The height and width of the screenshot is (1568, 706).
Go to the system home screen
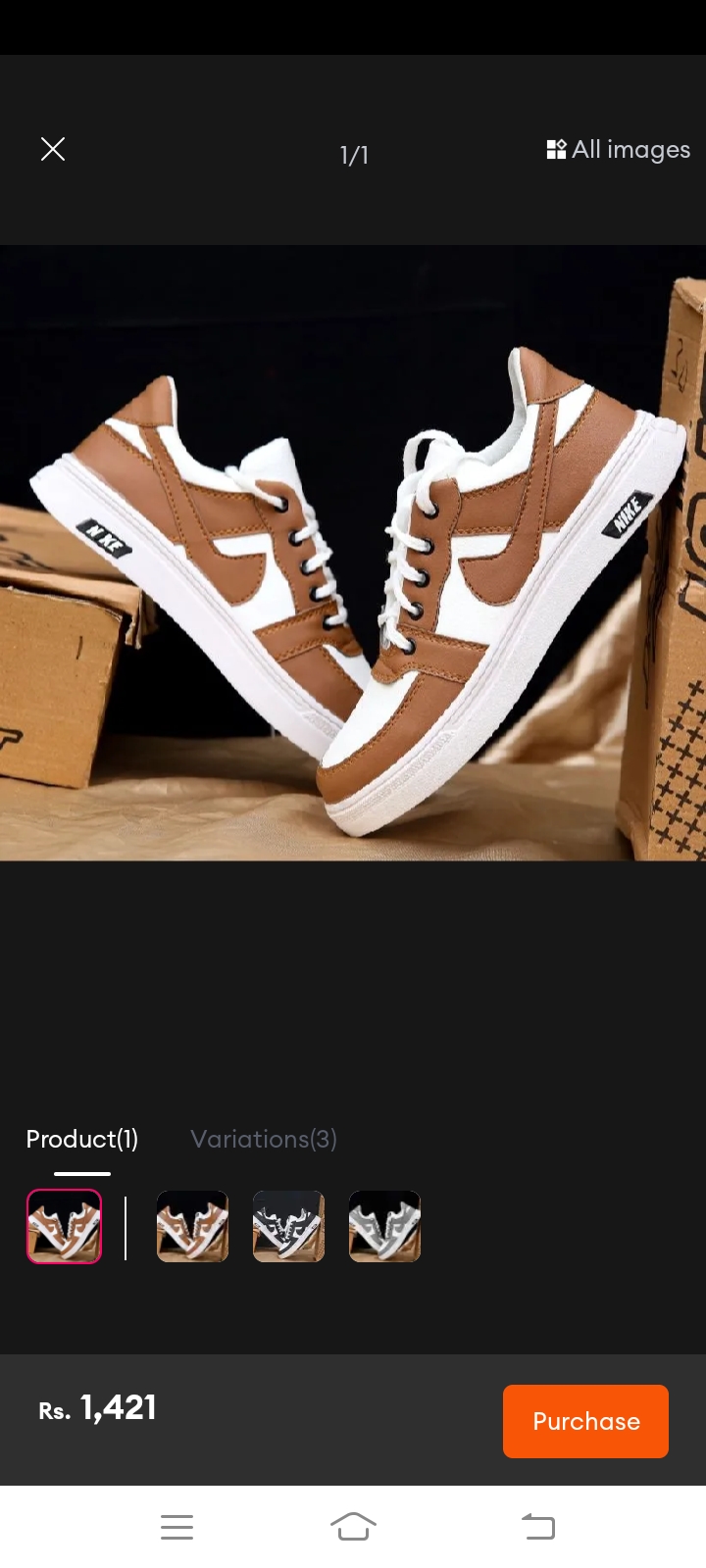tap(353, 1527)
